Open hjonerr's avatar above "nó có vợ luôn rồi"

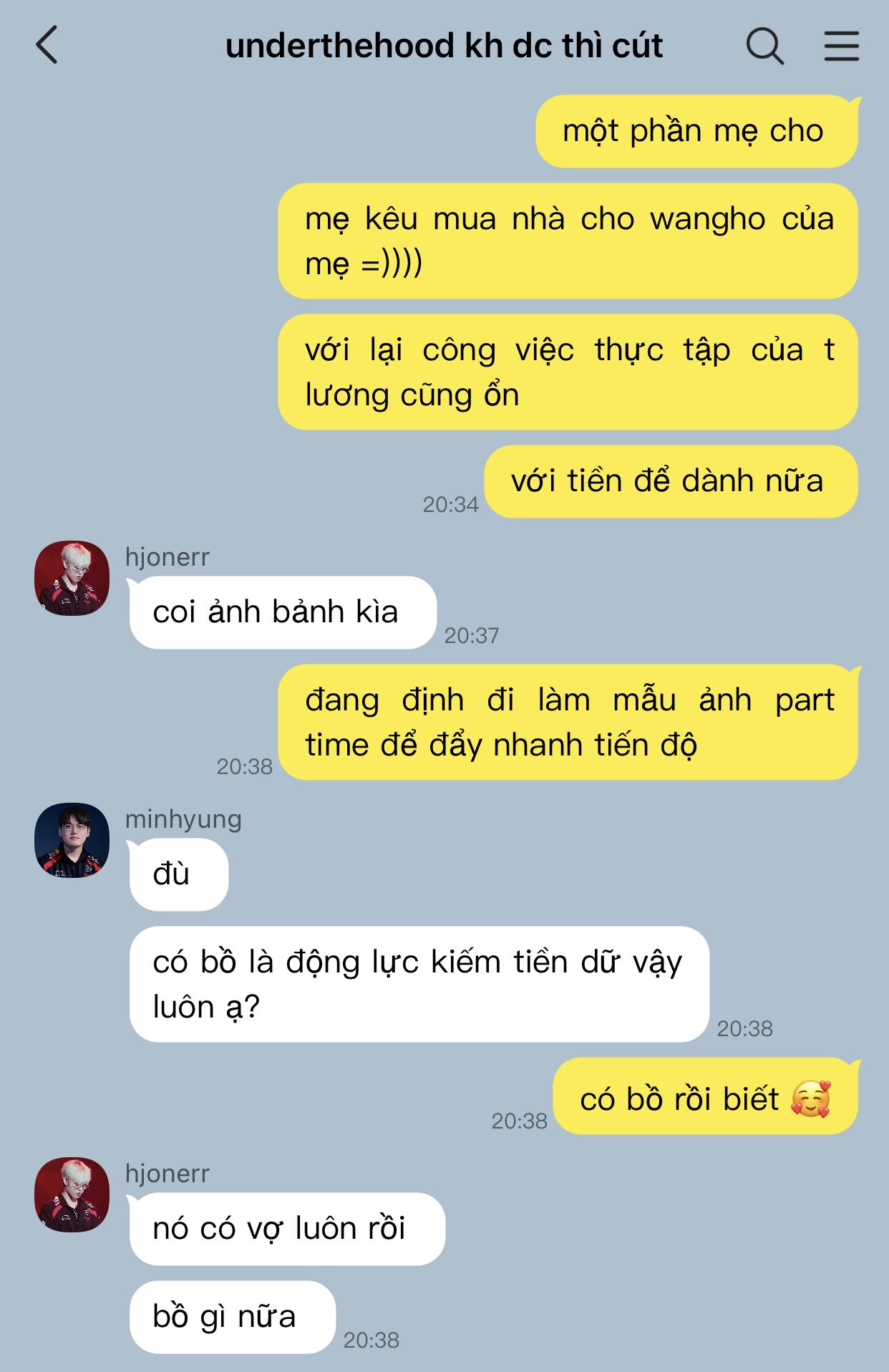[x=72, y=1194]
